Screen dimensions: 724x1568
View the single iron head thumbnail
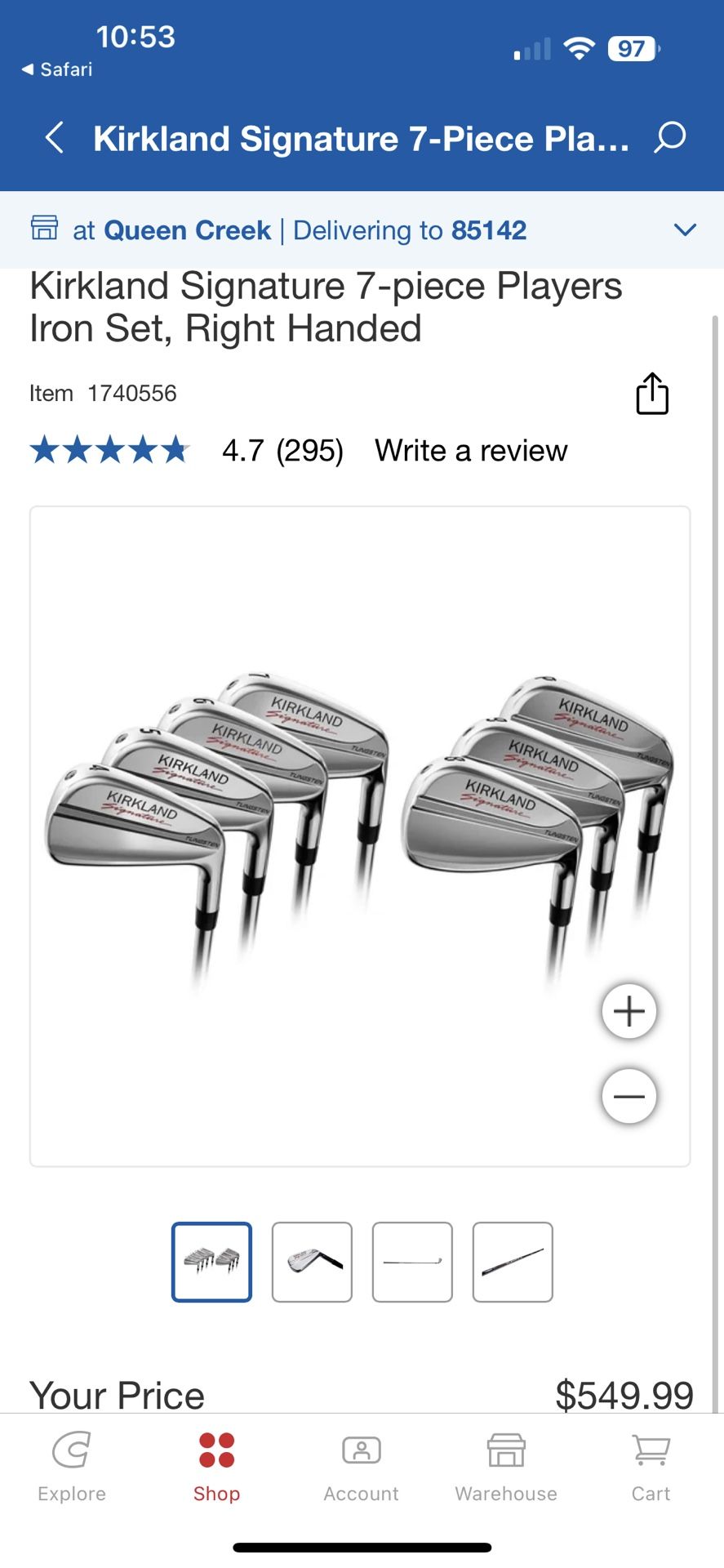click(312, 1262)
